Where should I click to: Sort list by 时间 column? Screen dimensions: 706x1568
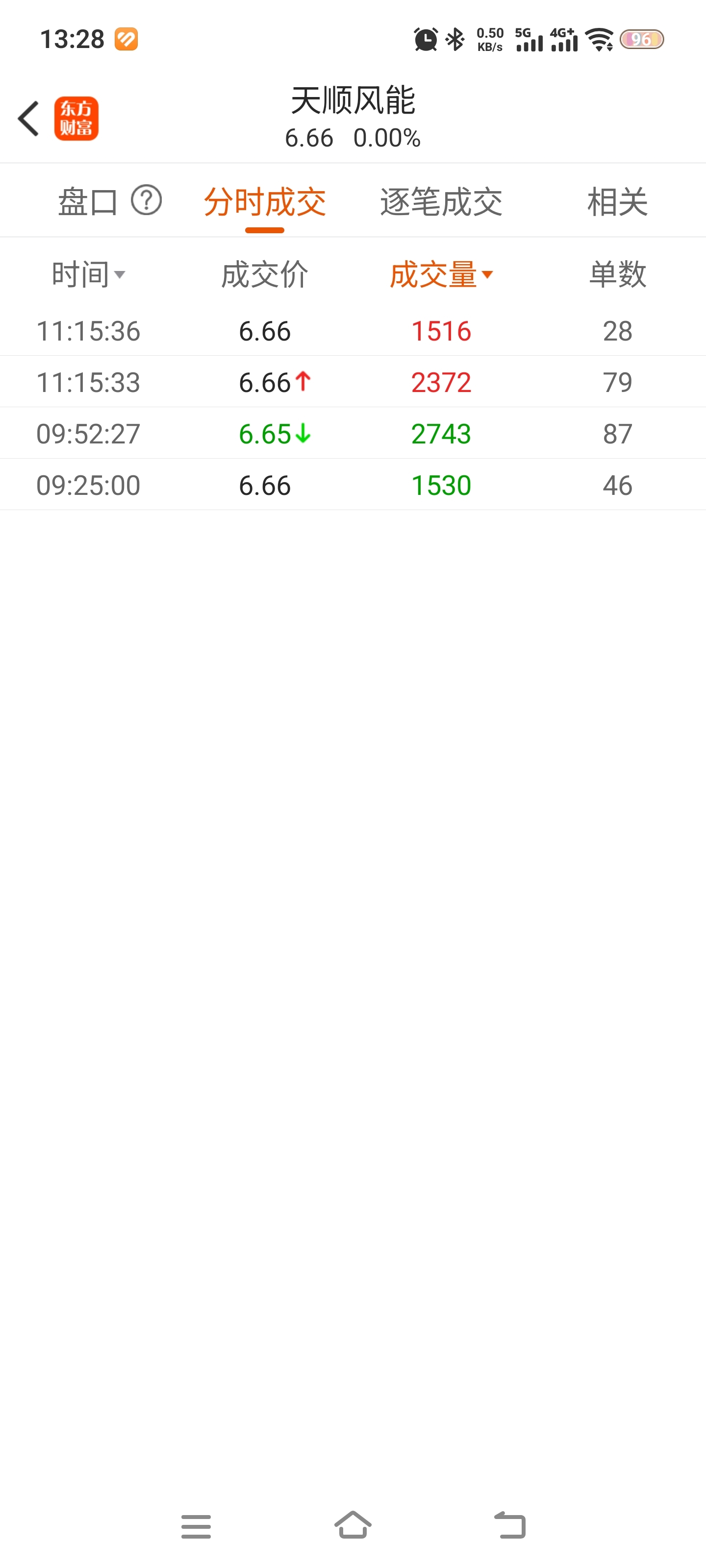point(88,274)
